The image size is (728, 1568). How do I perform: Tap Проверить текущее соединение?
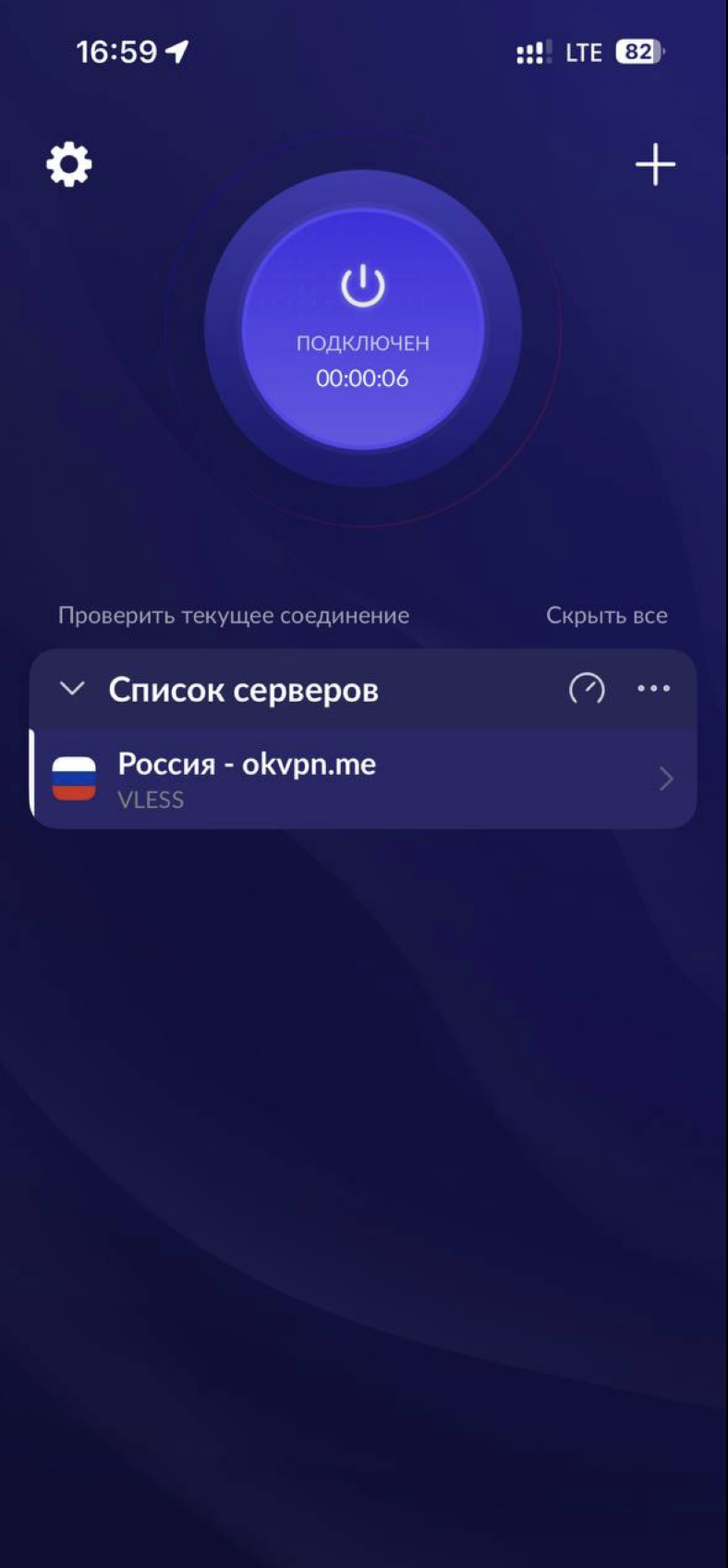tap(234, 616)
